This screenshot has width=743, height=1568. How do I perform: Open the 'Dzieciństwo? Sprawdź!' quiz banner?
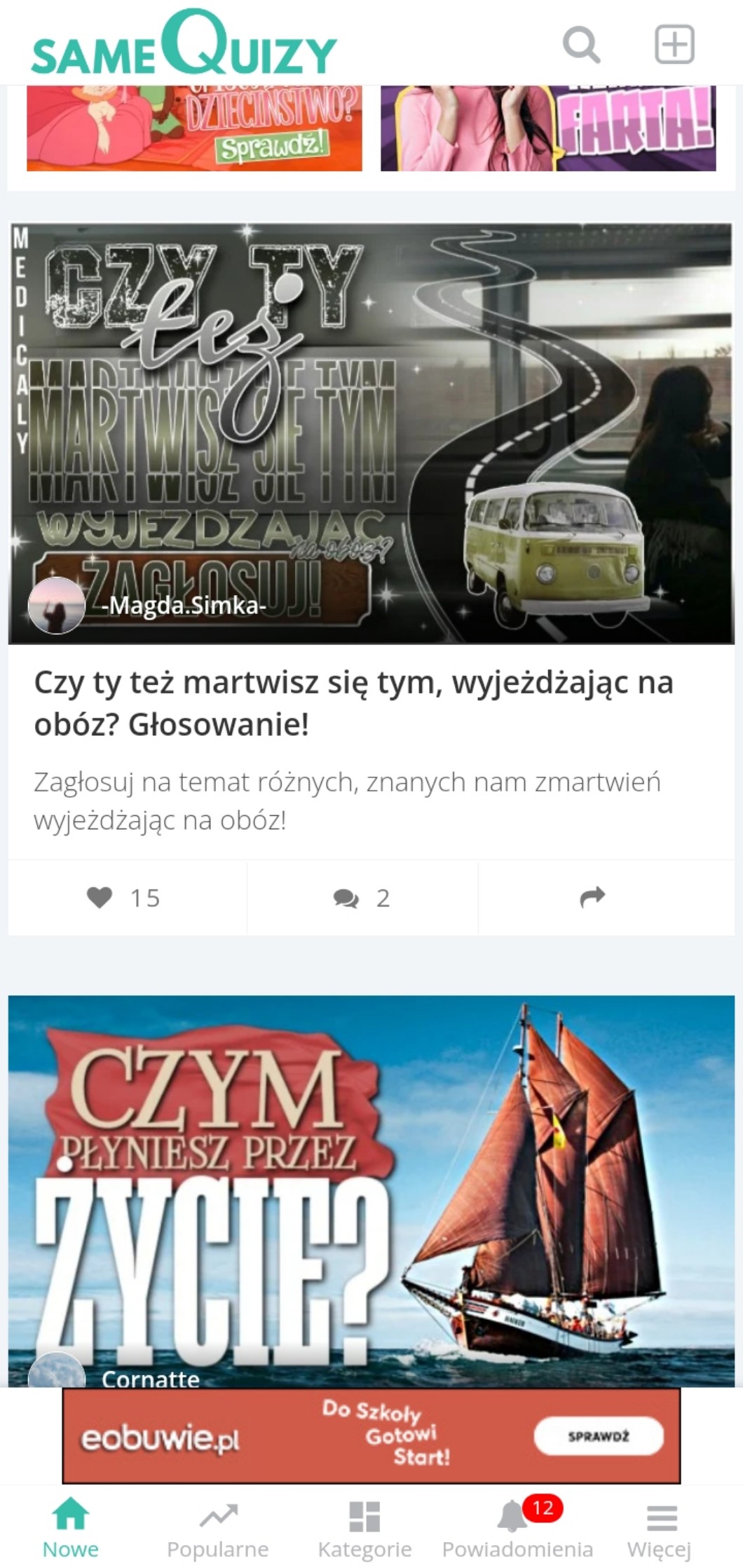pyautogui.click(x=194, y=128)
